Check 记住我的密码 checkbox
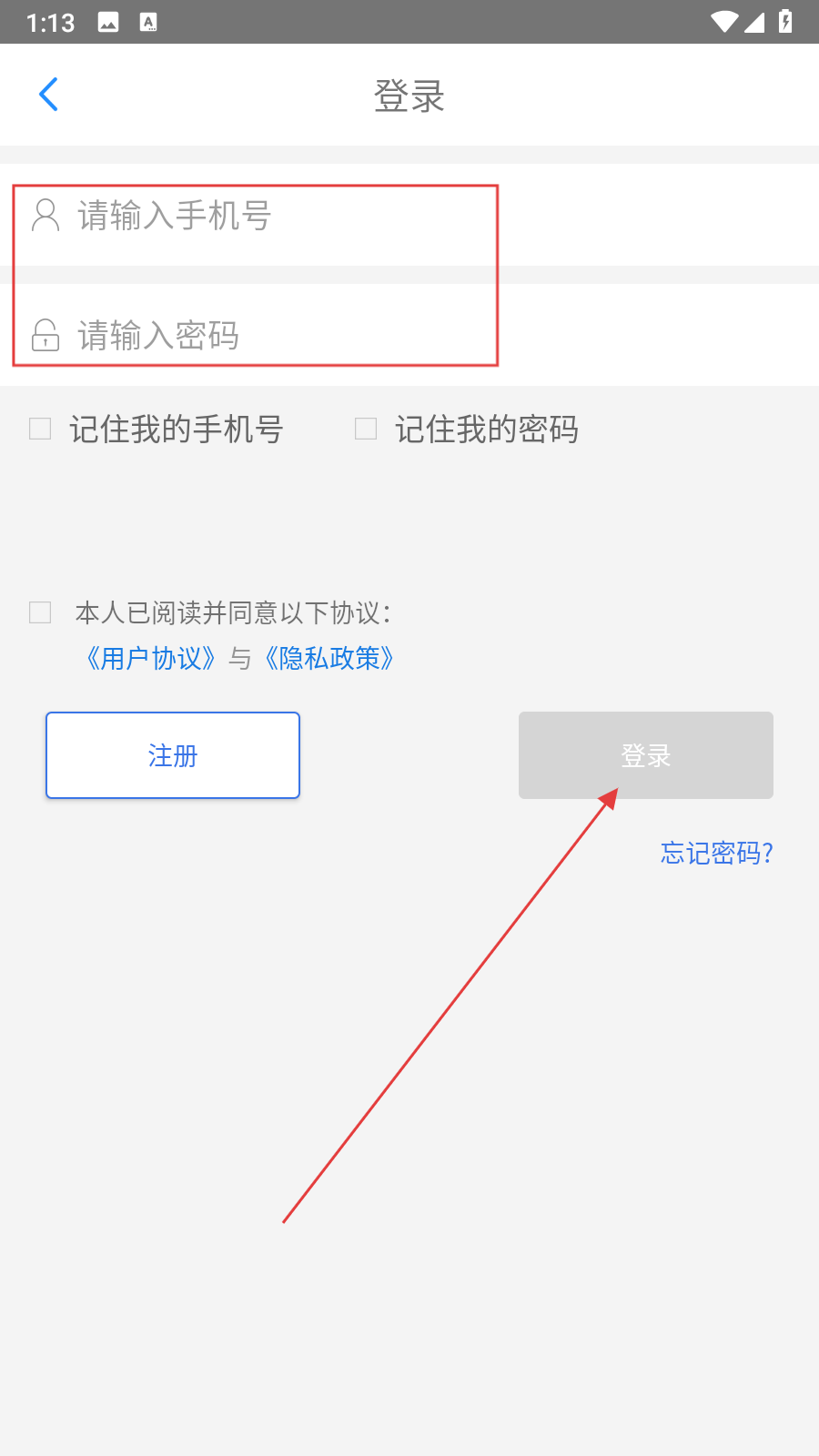This screenshot has height=1456, width=819. [366, 429]
